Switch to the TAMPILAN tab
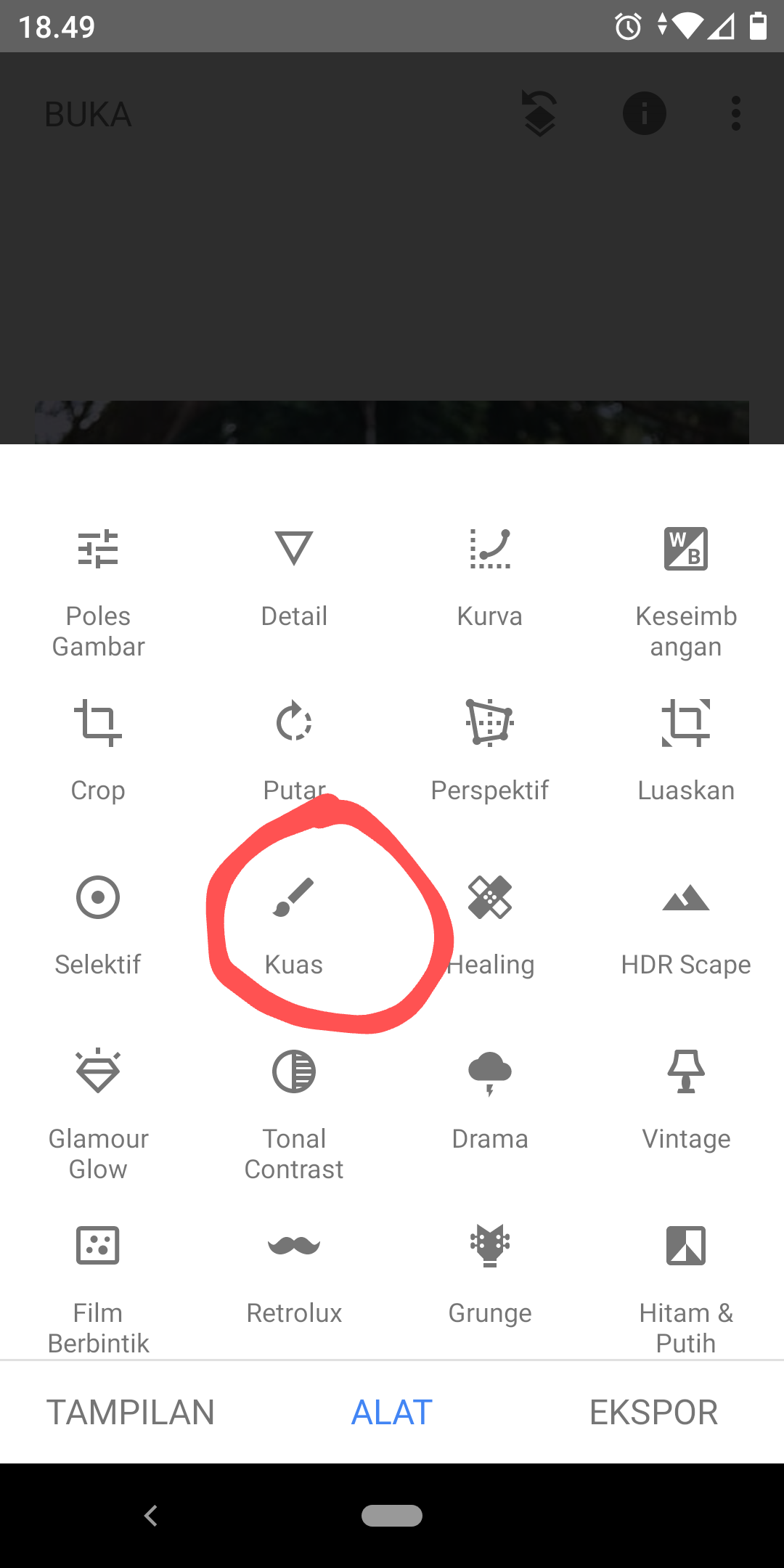This screenshot has height=1568, width=784. pos(131,1412)
